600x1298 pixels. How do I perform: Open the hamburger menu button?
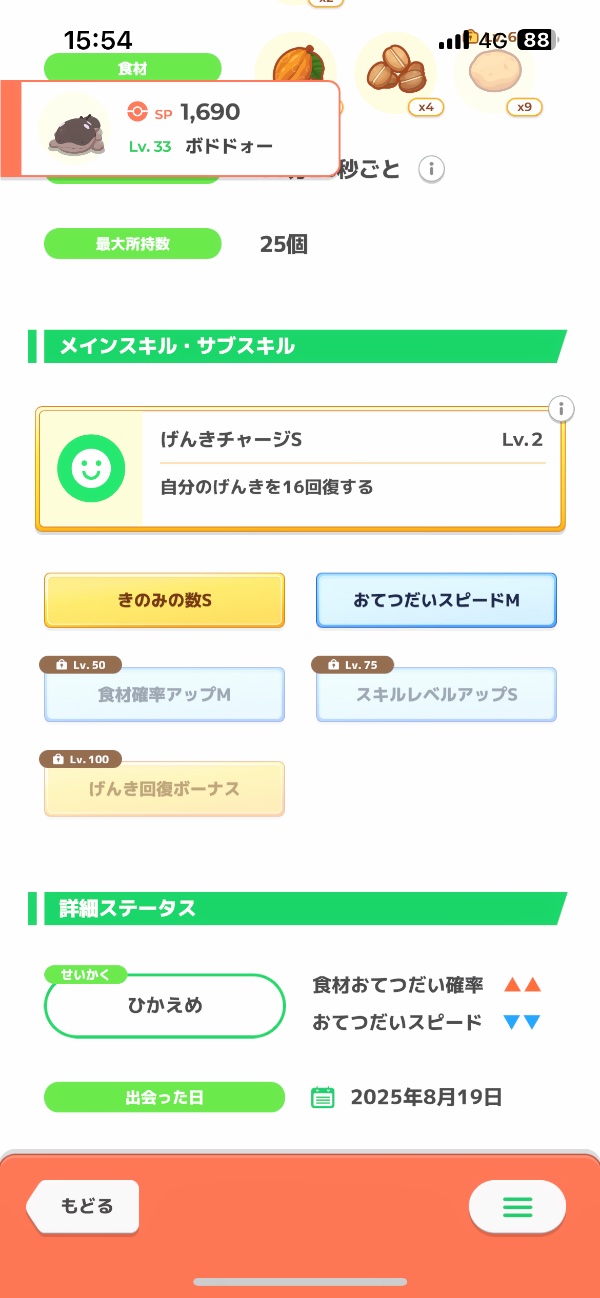(517, 1207)
